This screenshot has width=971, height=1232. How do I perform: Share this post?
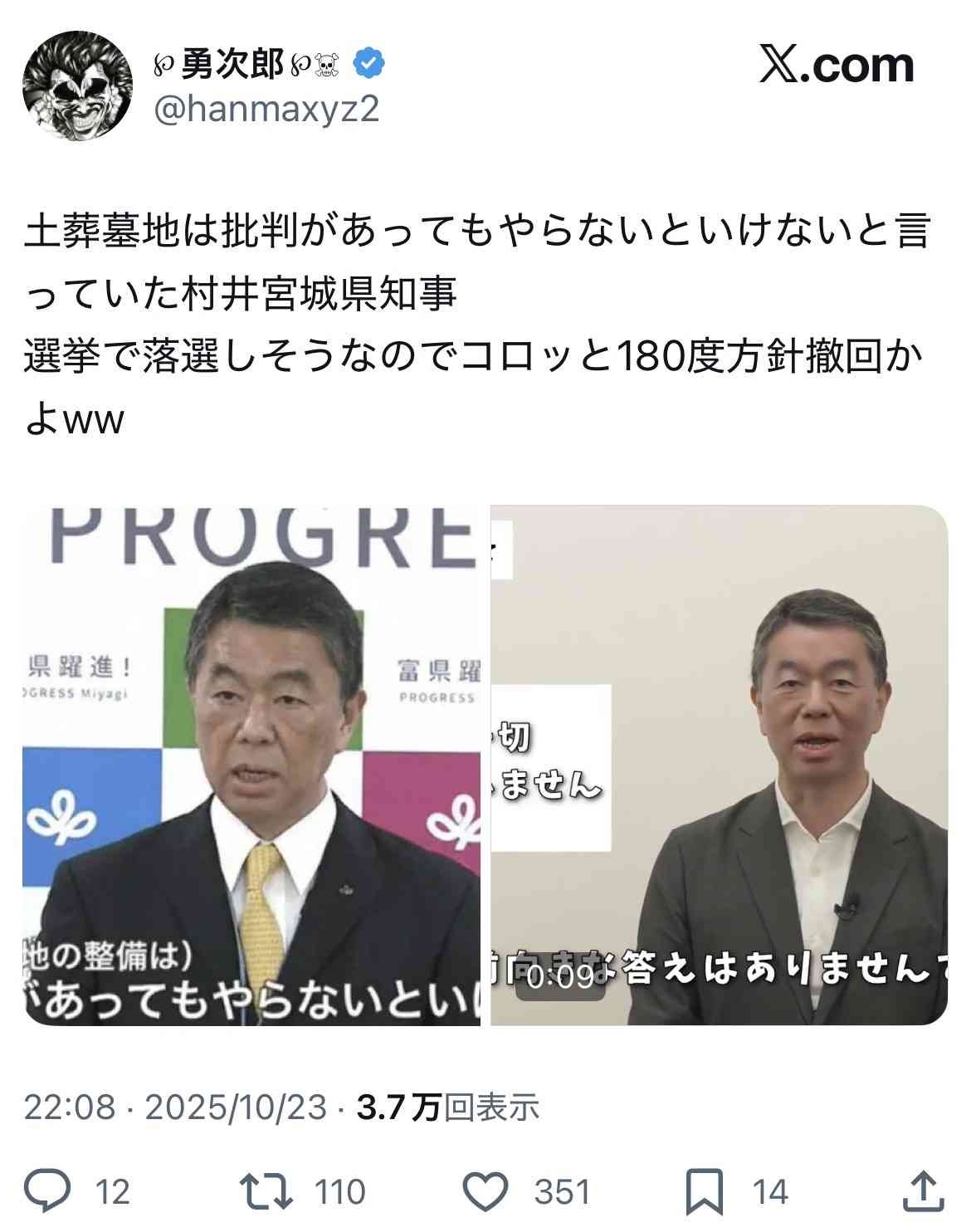coord(923,1191)
